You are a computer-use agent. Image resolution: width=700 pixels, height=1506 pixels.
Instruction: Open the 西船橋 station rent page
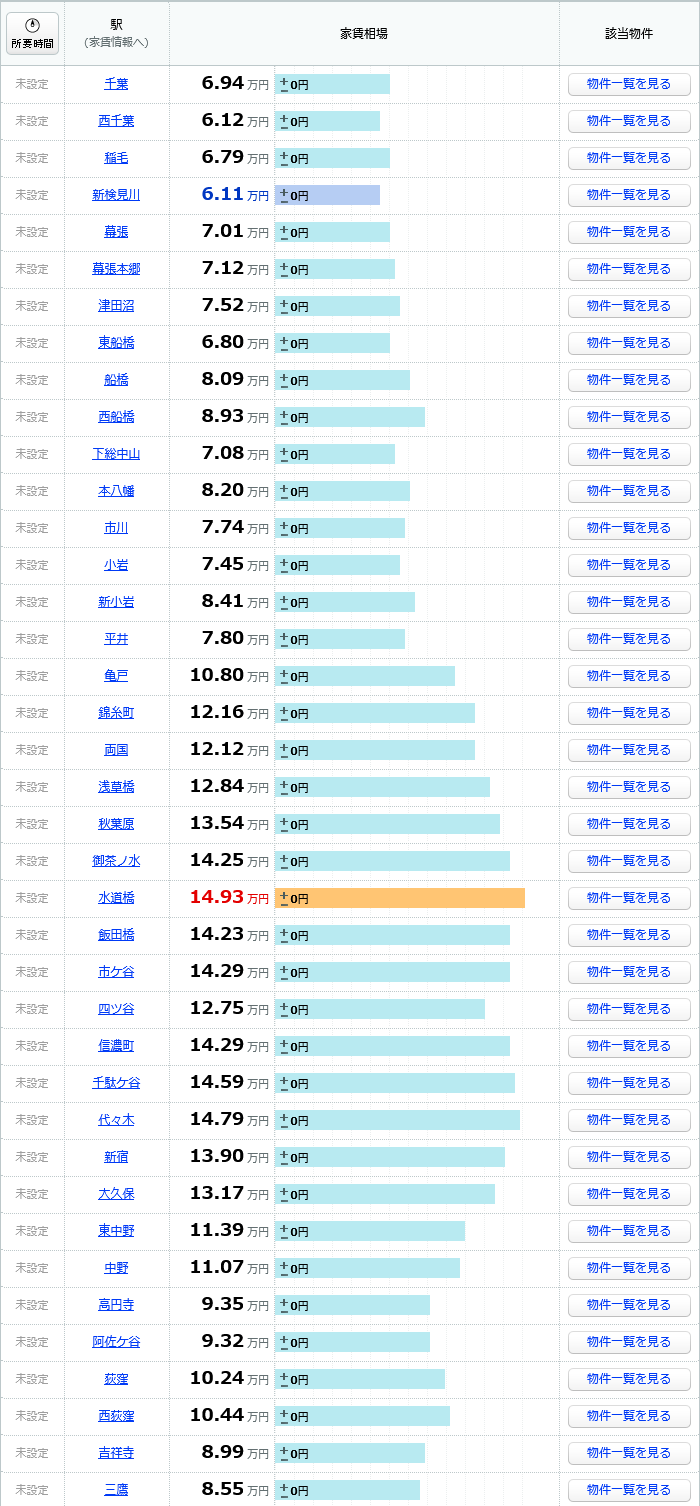point(116,417)
